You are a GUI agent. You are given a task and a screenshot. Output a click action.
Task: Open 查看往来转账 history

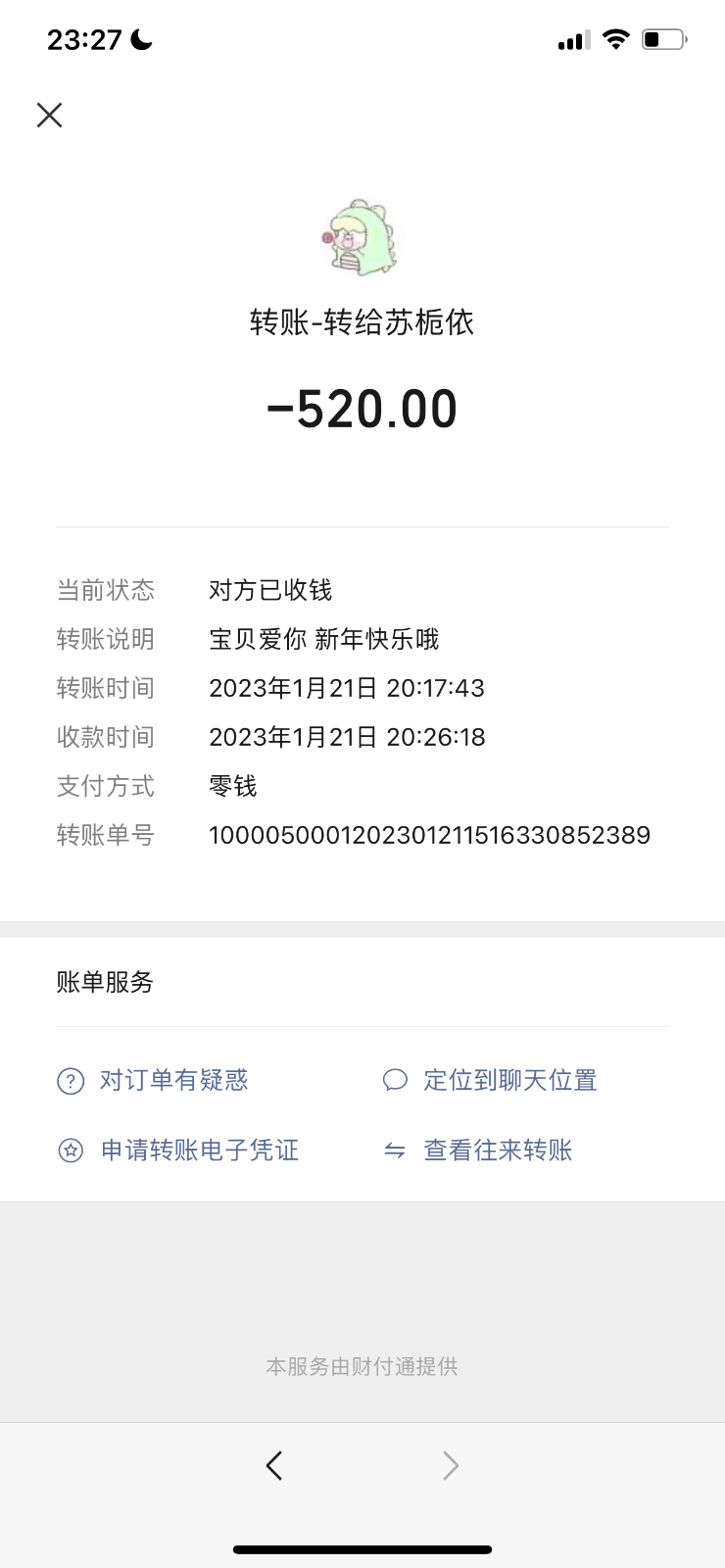477,1150
